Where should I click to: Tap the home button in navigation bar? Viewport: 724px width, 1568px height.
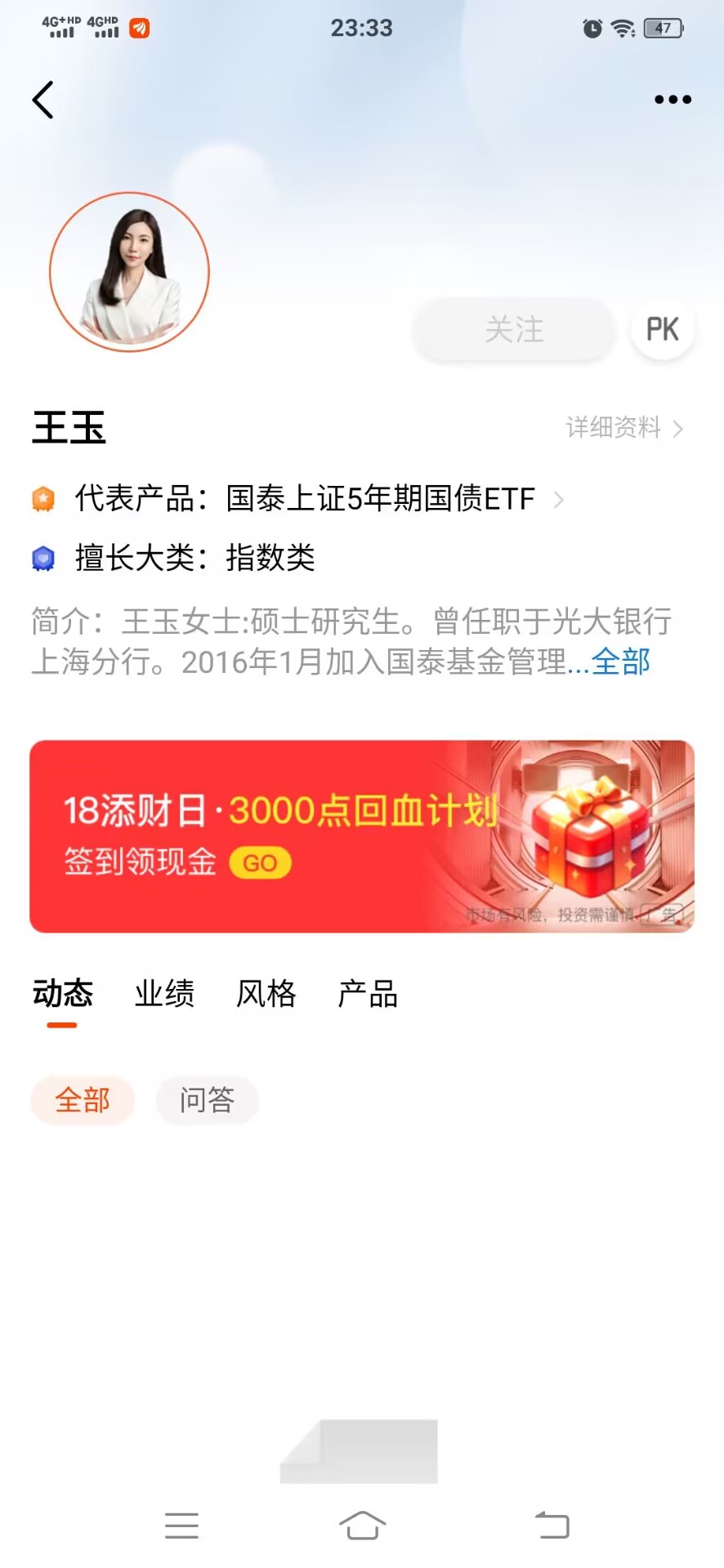click(x=362, y=1524)
